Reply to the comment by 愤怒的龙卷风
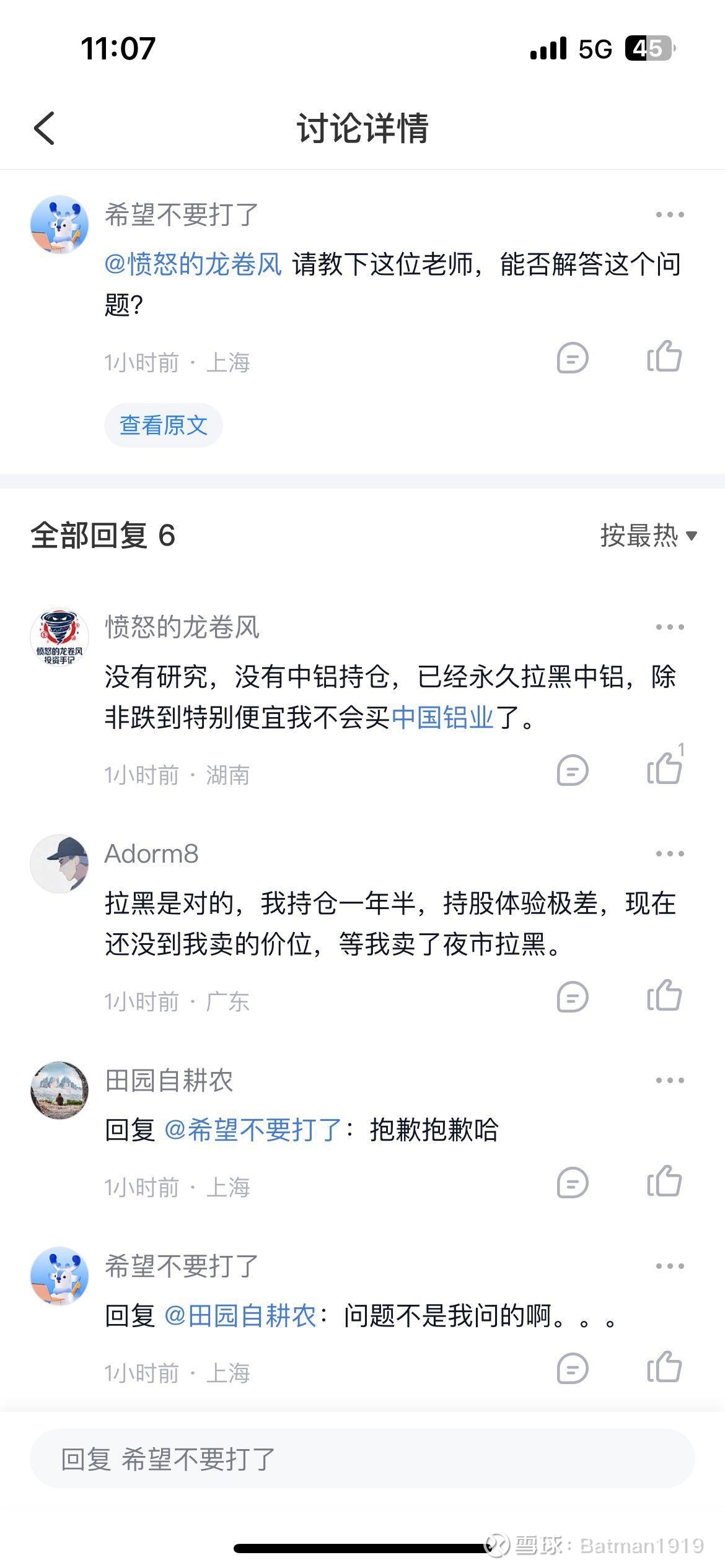The image size is (725, 1568). [573, 770]
